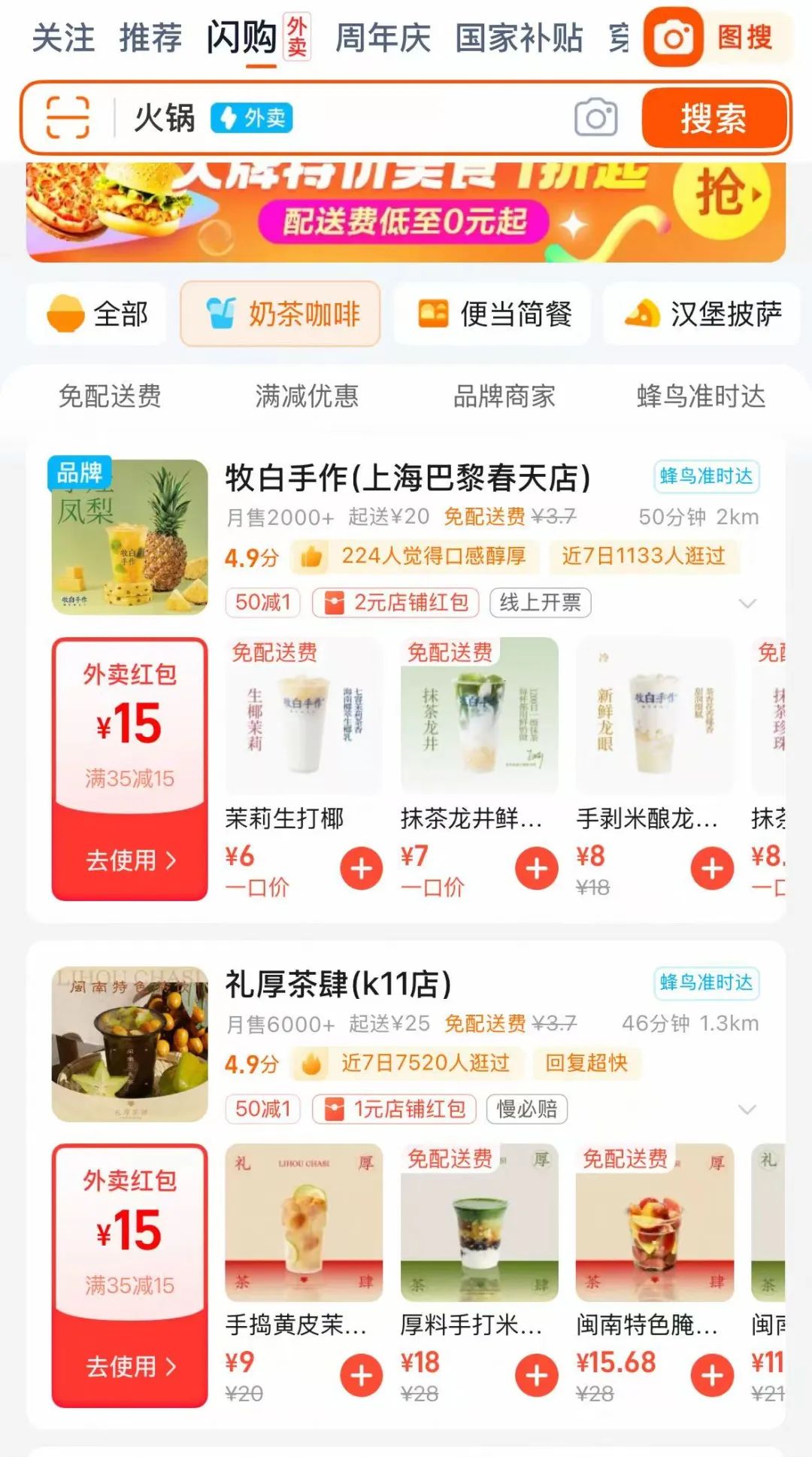Add 手捣黄皮茉… to cart
812x1457 pixels.
point(361,1374)
